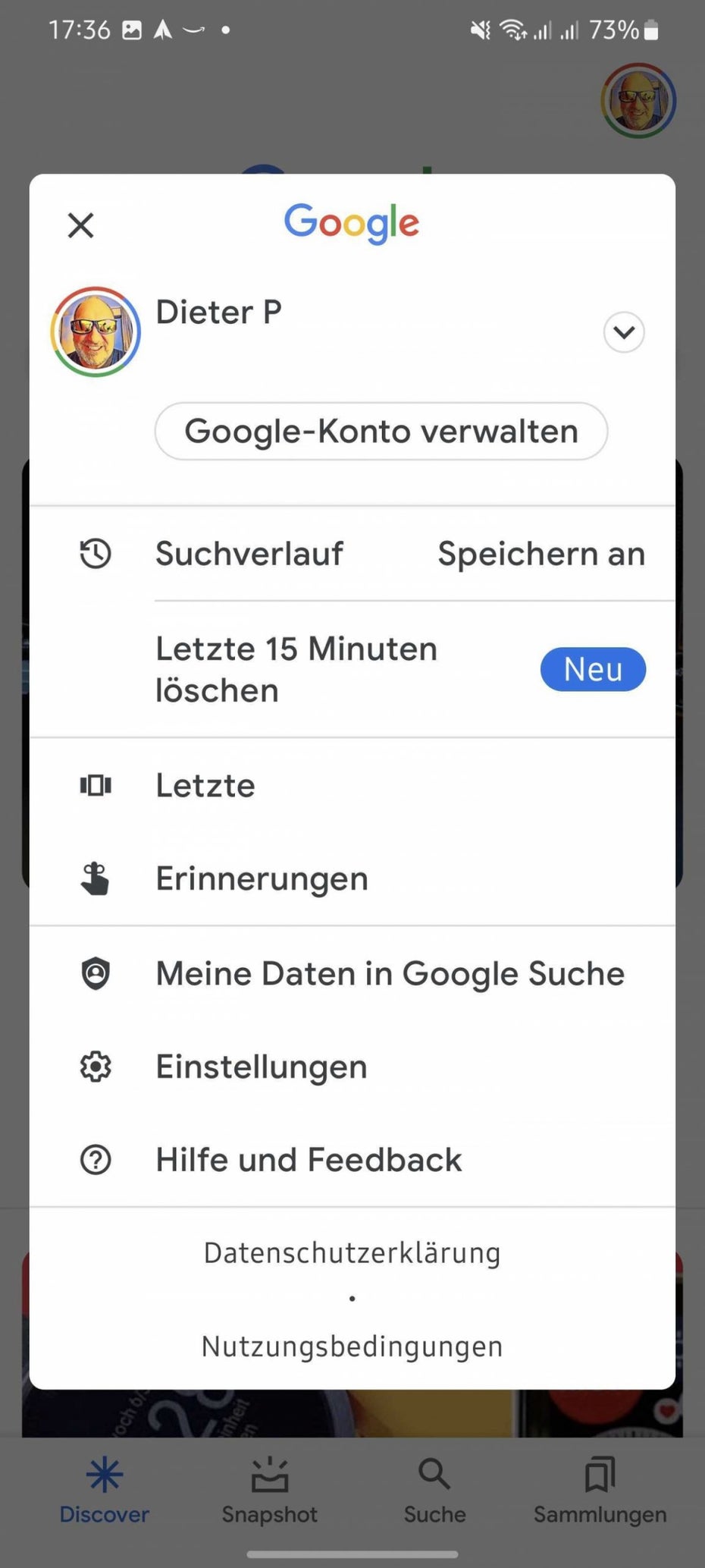The image size is (705, 1568).
Task: Open Einstellungen
Action: pos(352,1067)
